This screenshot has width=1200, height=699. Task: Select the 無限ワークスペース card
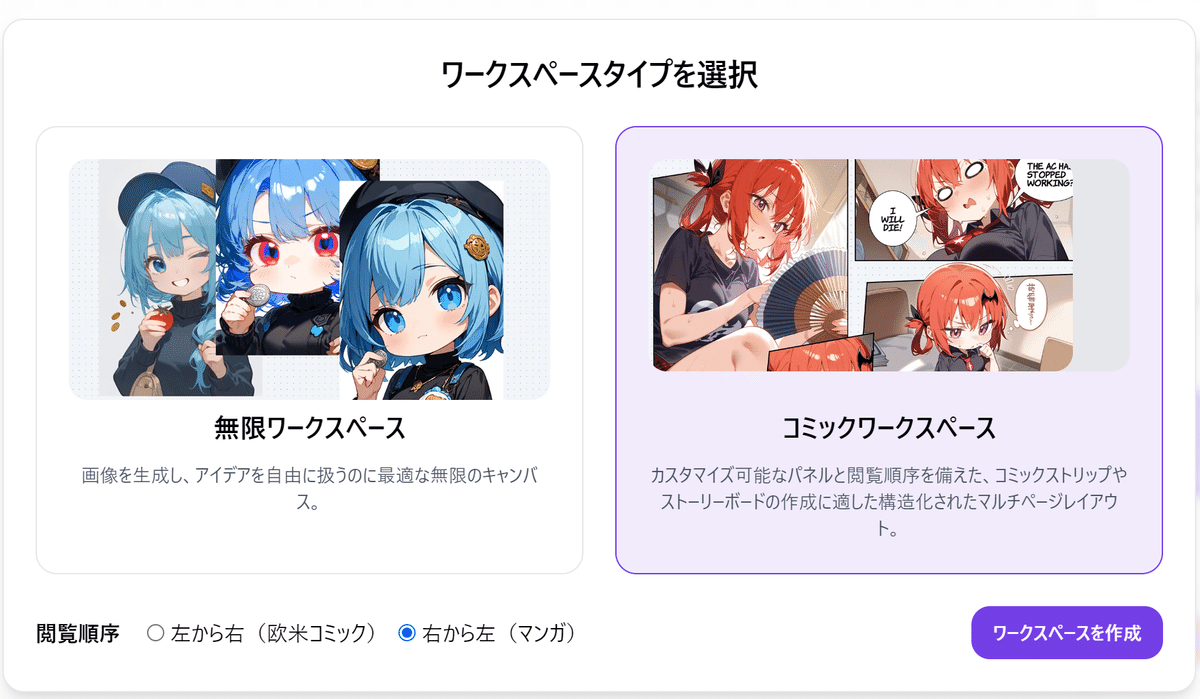pos(309,349)
